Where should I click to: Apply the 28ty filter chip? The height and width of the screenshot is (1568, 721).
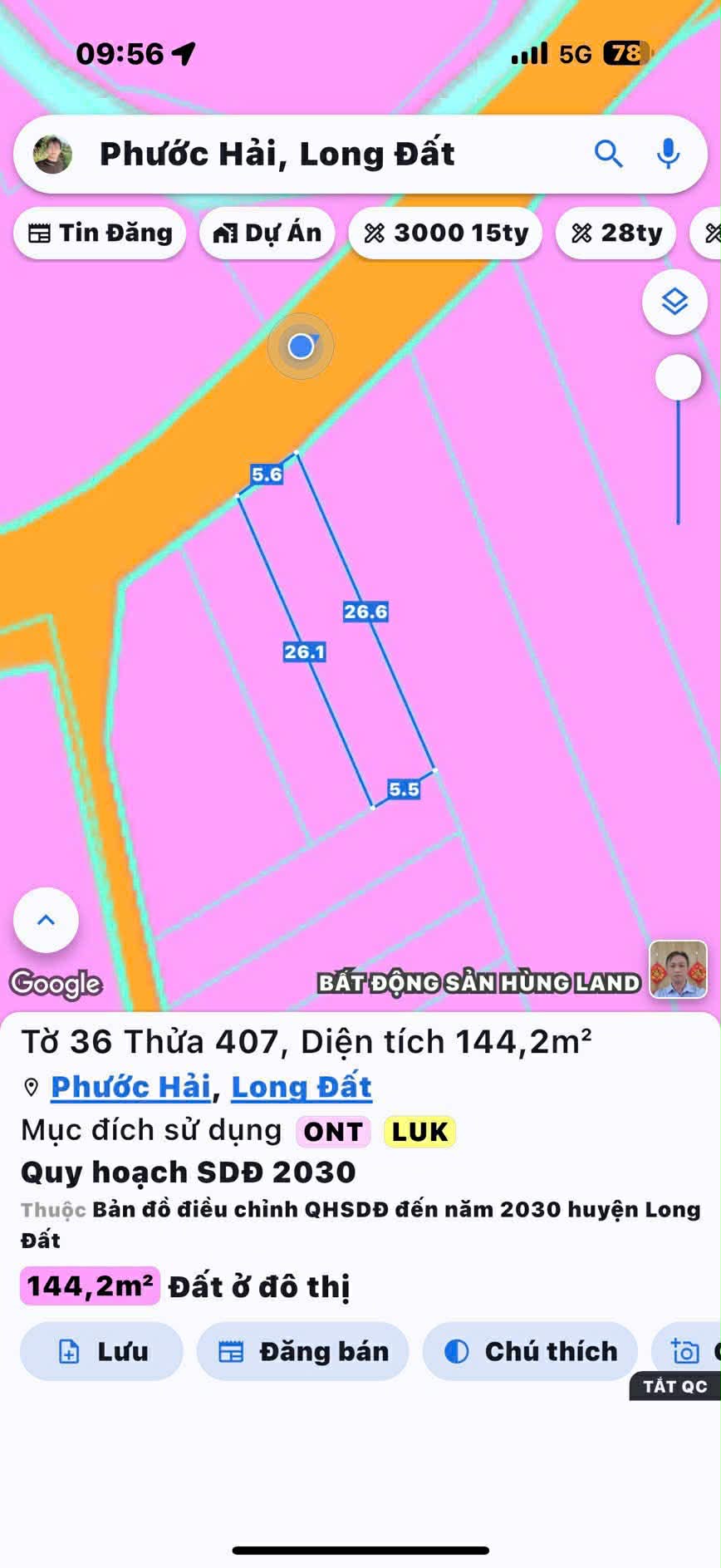(616, 233)
